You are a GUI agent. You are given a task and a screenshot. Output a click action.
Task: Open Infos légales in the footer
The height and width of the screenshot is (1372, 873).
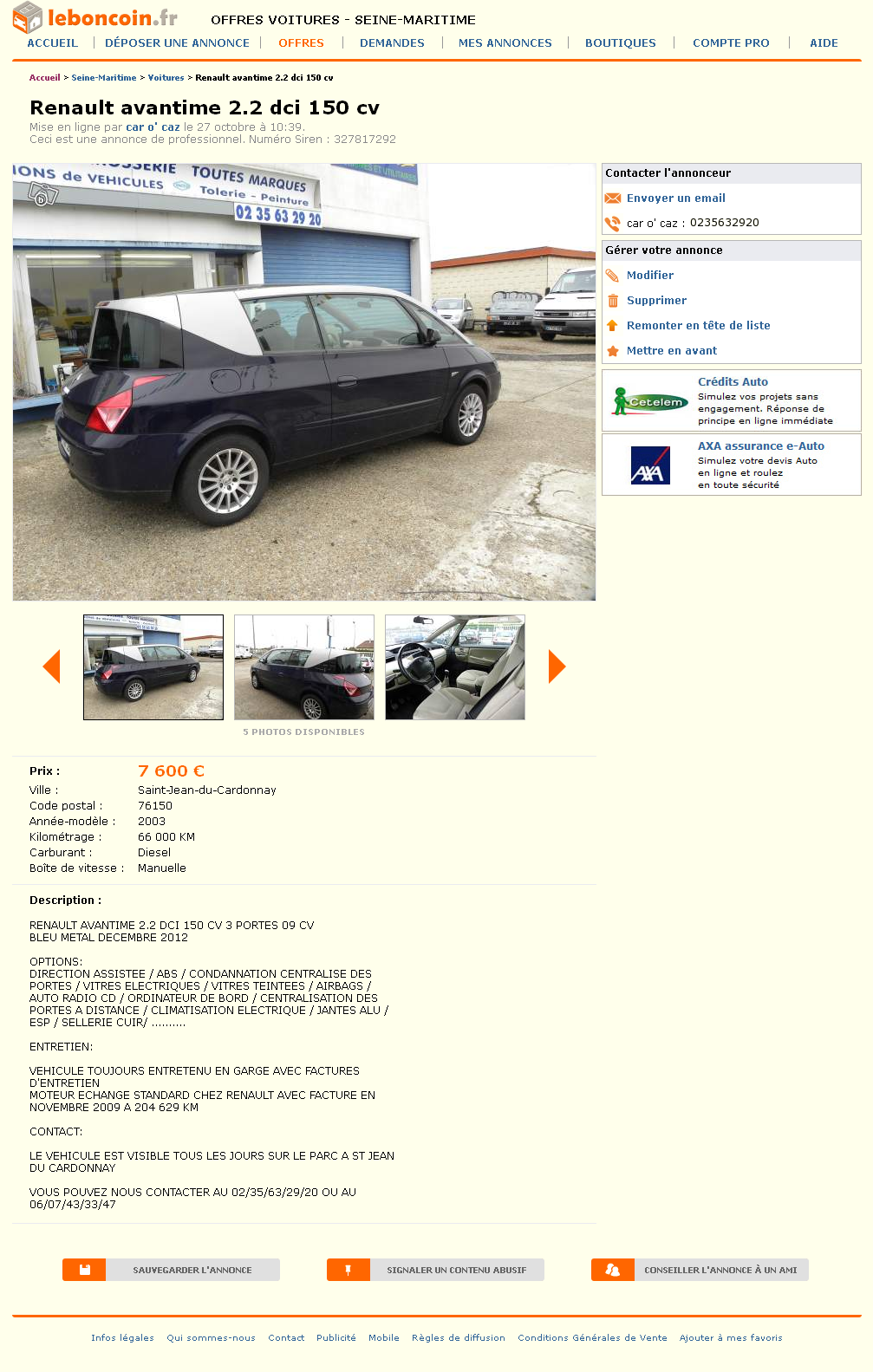pyautogui.click(x=122, y=1338)
